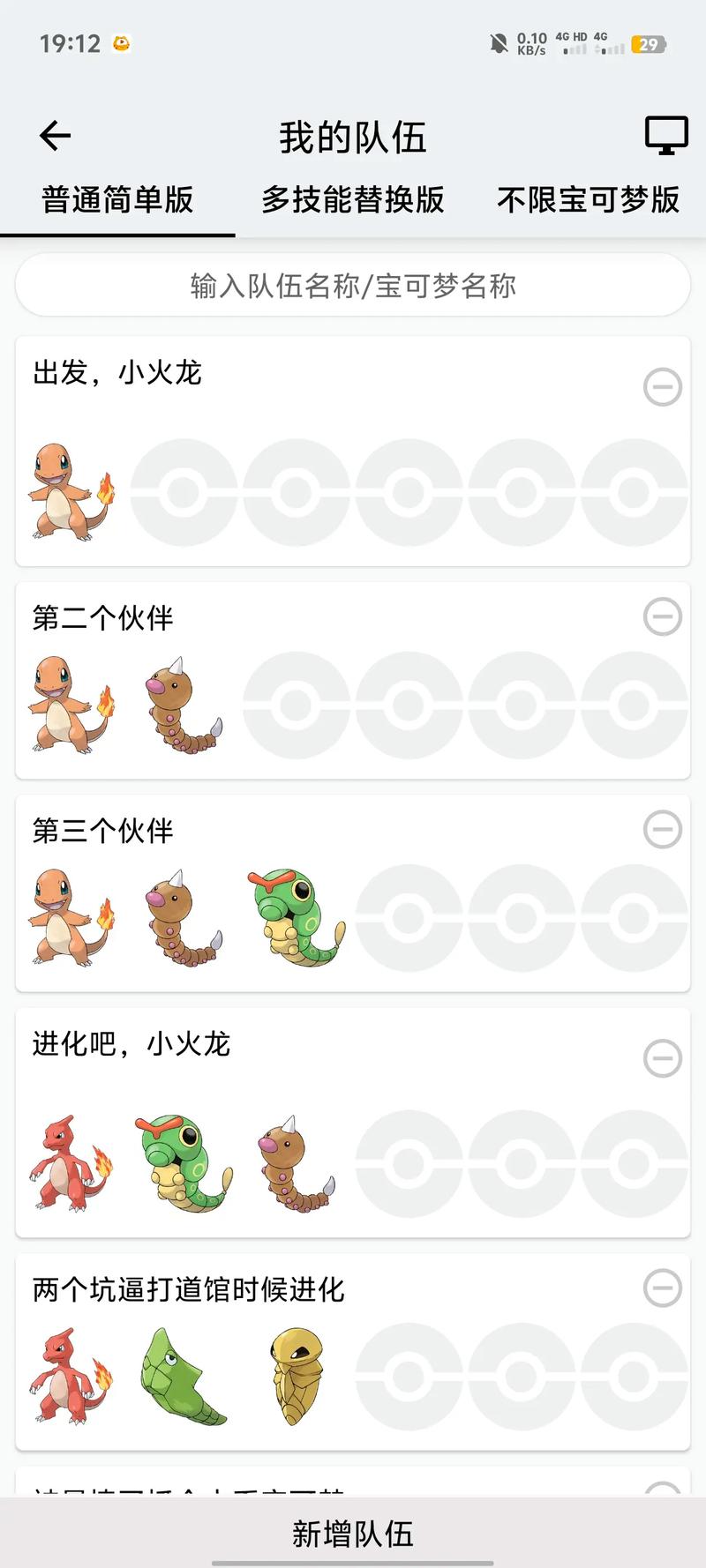Remove the 出发，小火龙 team with its minus button
Viewport: 706px width, 1568px height.
tap(663, 389)
